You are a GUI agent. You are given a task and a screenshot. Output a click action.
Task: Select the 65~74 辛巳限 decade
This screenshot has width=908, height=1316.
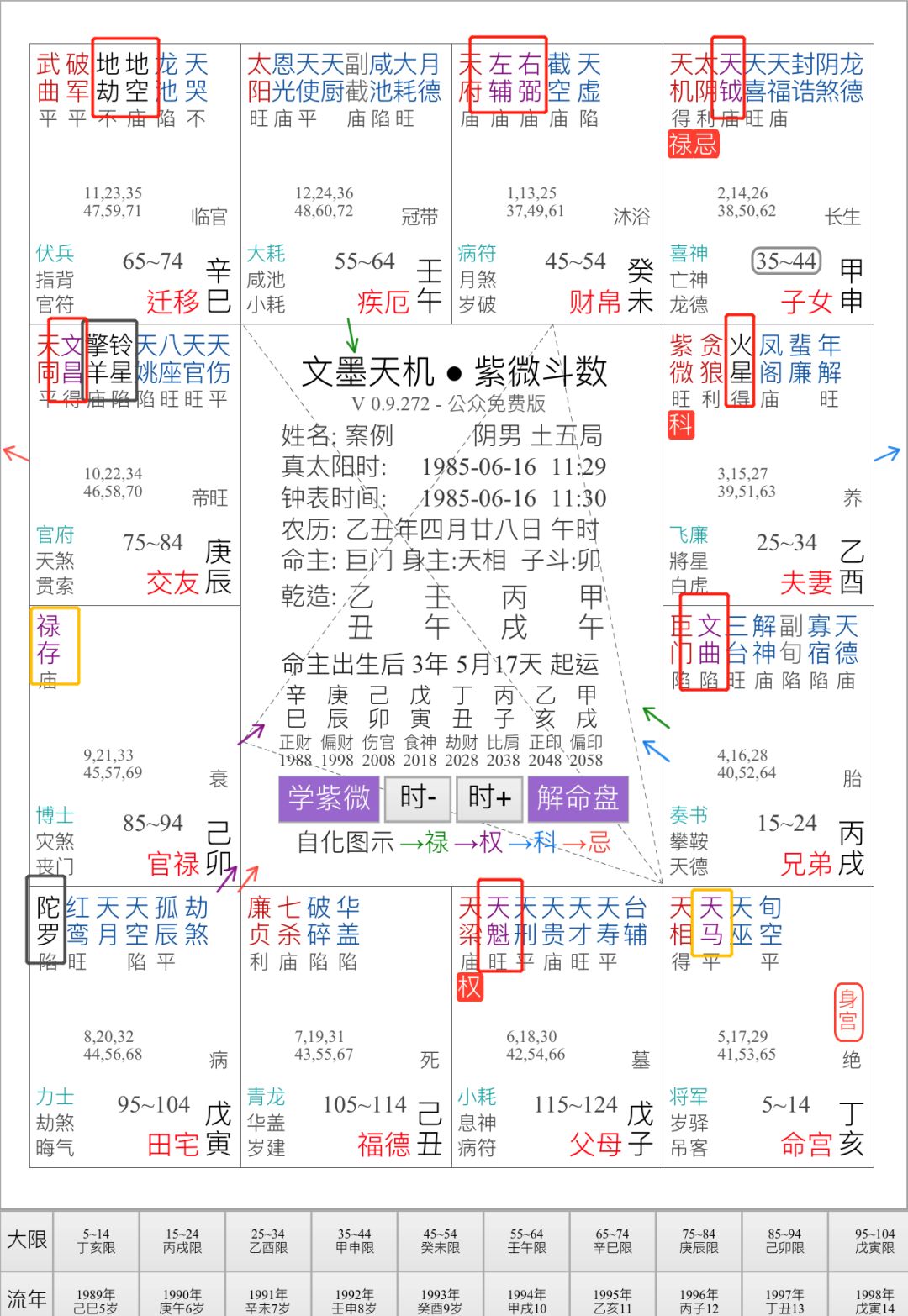[612, 1241]
